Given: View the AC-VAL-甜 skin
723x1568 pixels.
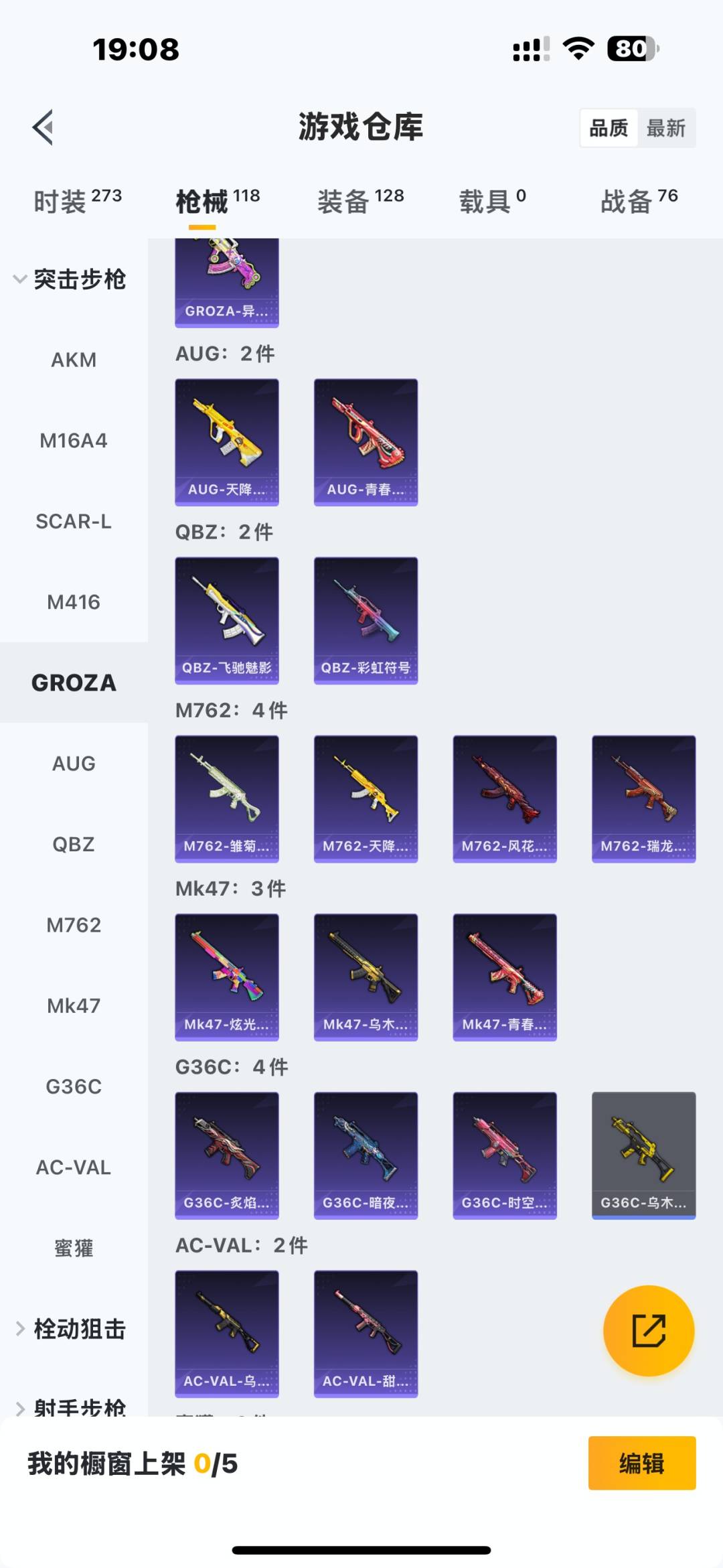Looking at the screenshot, I should coord(366,1334).
